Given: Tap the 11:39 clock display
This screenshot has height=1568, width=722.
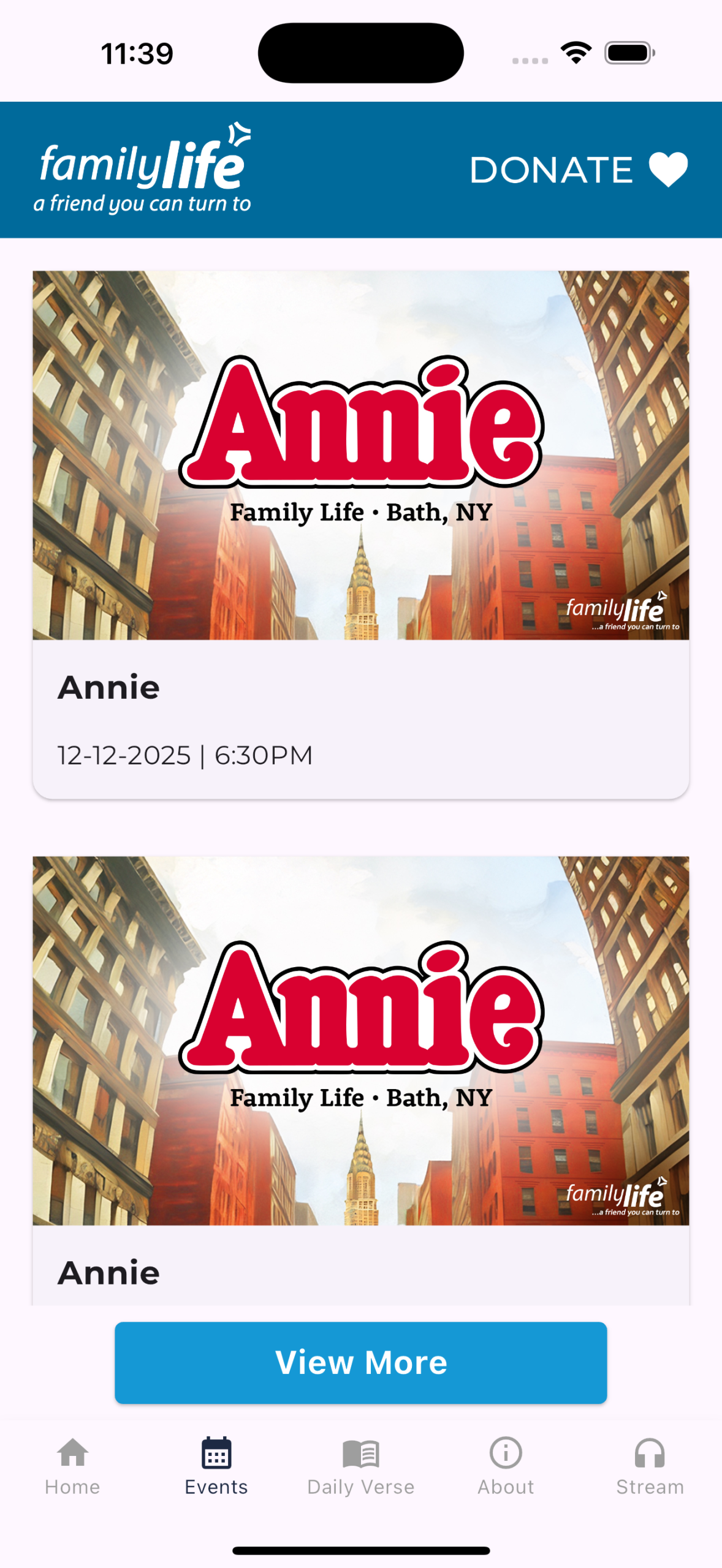Looking at the screenshot, I should [135, 54].
